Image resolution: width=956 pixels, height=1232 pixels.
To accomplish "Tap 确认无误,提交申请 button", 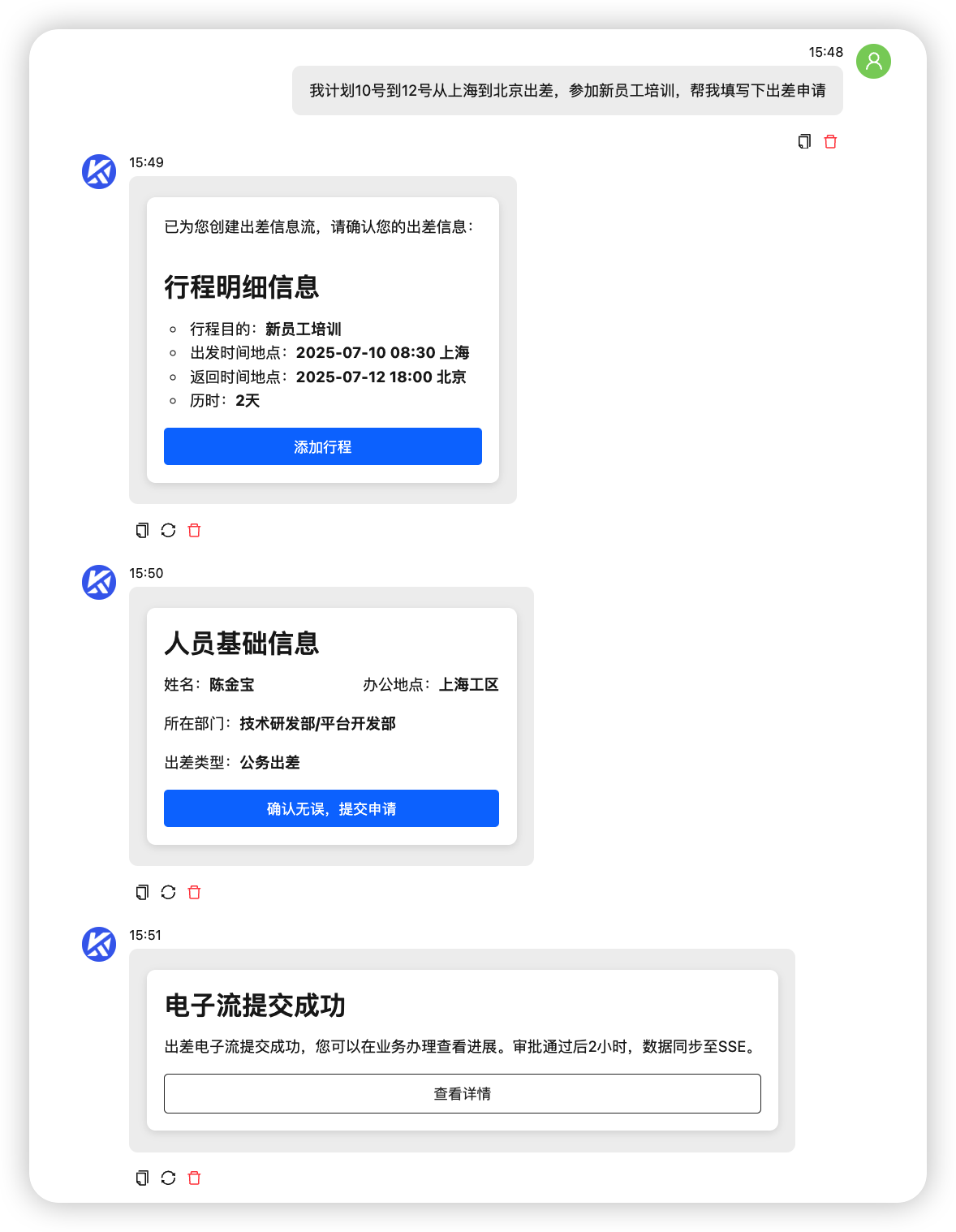I will pos(331,808).
